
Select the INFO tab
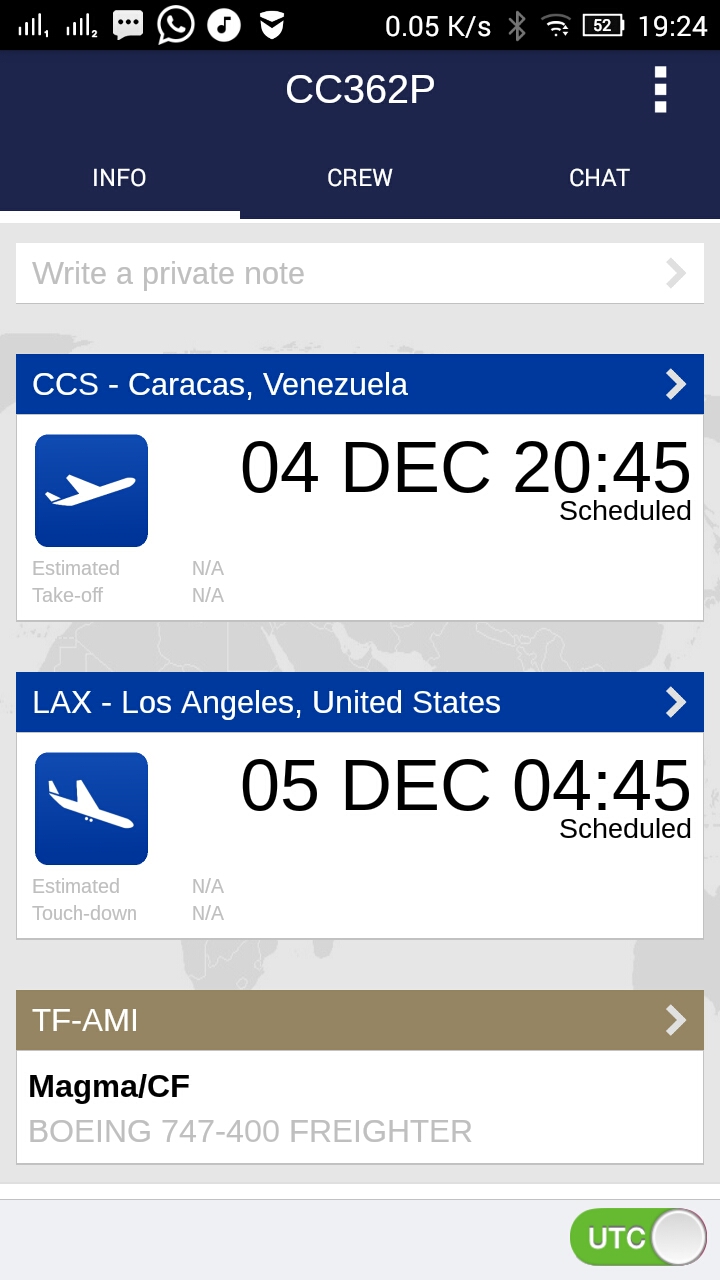(x=120, y=178)
